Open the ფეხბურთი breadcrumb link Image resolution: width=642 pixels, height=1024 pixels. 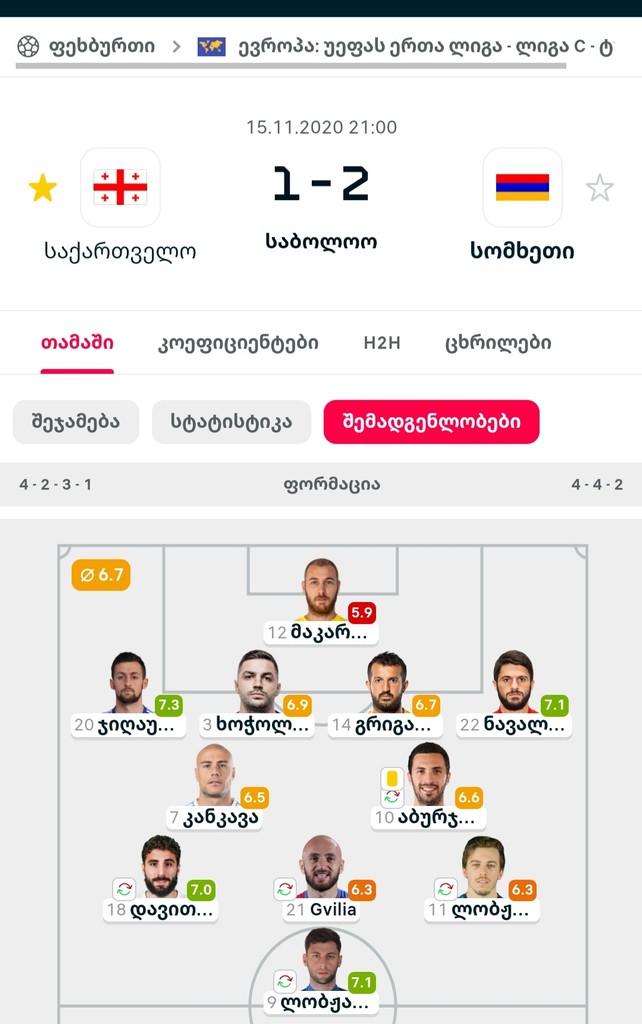pyautogui.click(x=86, y=46)
